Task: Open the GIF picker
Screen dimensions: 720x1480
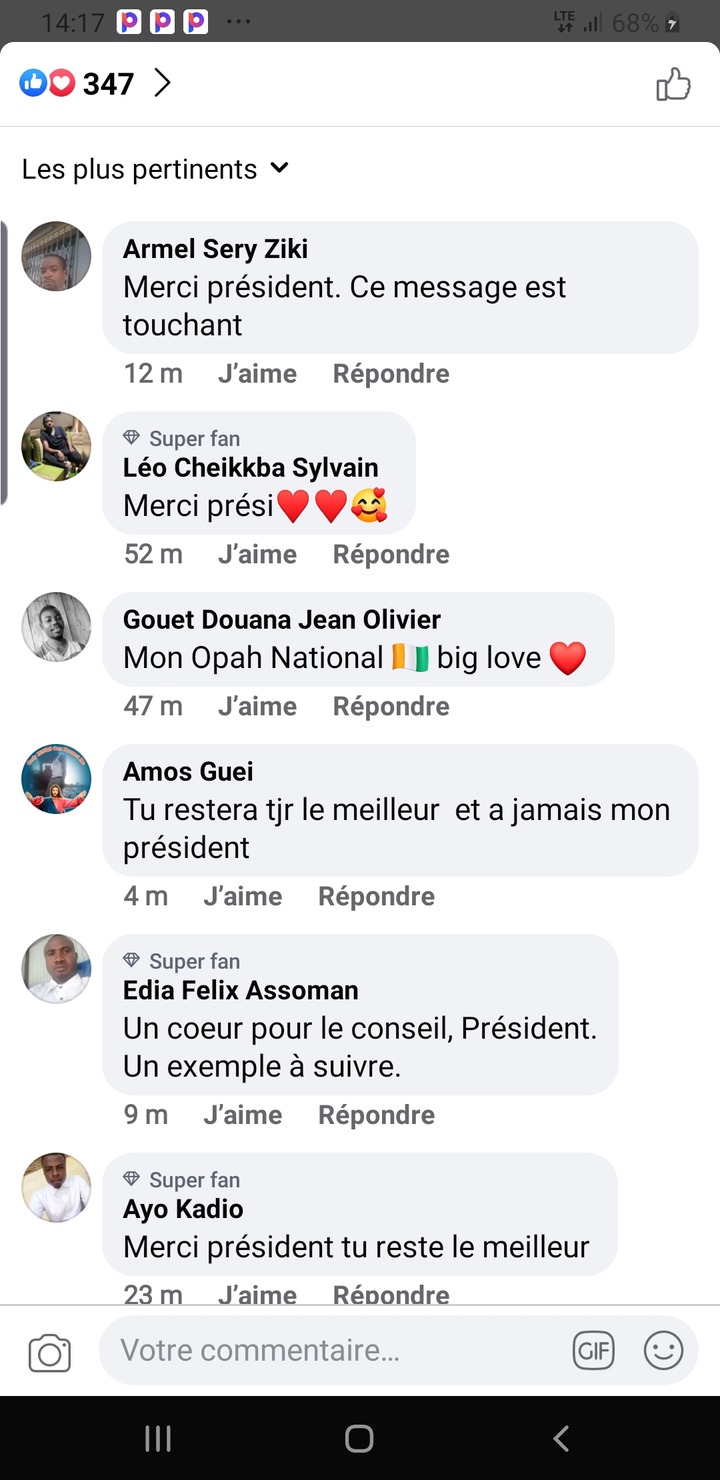Action: [x=593, y=1351]
